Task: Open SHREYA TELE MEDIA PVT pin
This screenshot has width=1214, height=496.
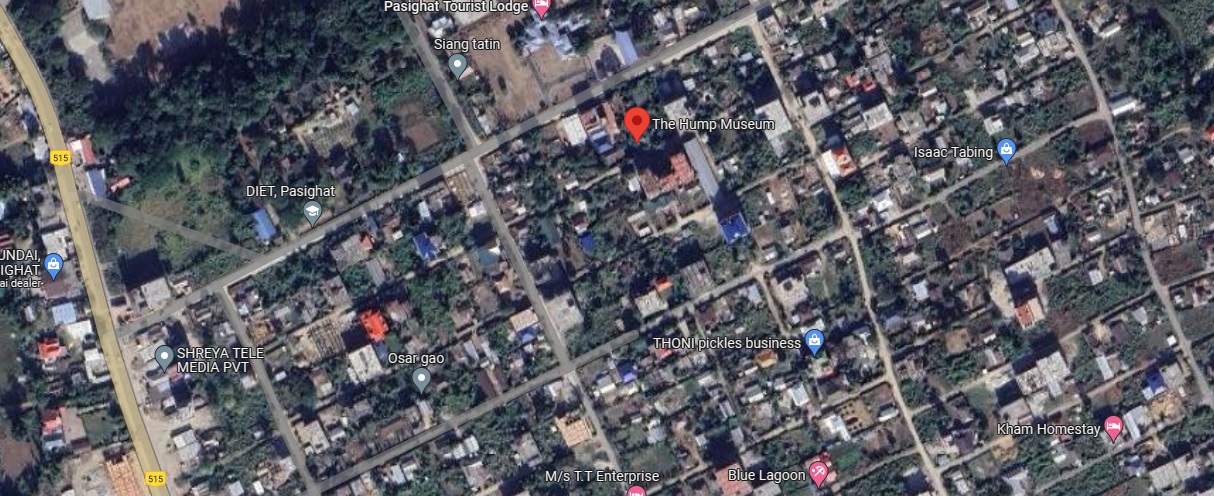Action: [163, 356]
